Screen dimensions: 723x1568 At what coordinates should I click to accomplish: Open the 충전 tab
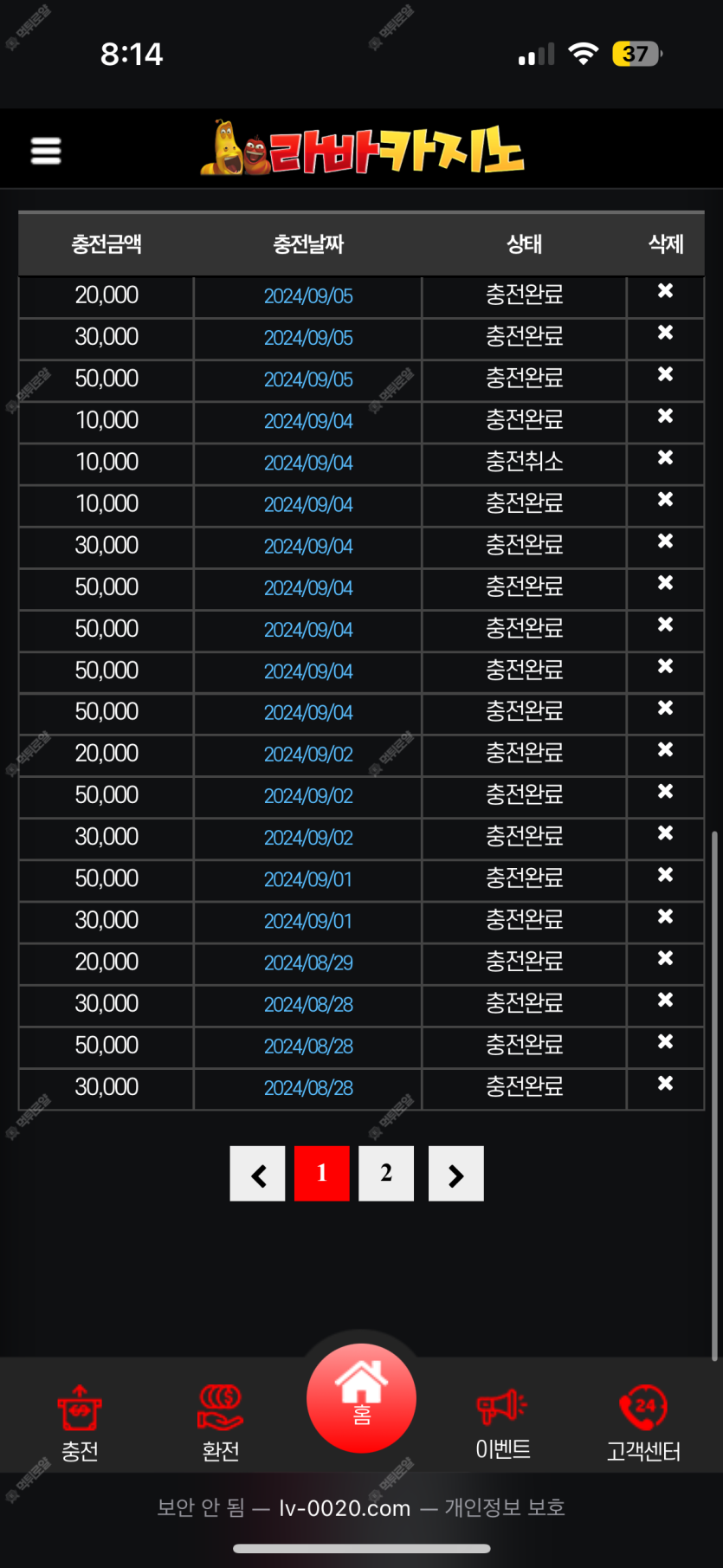coord(80,1422)
